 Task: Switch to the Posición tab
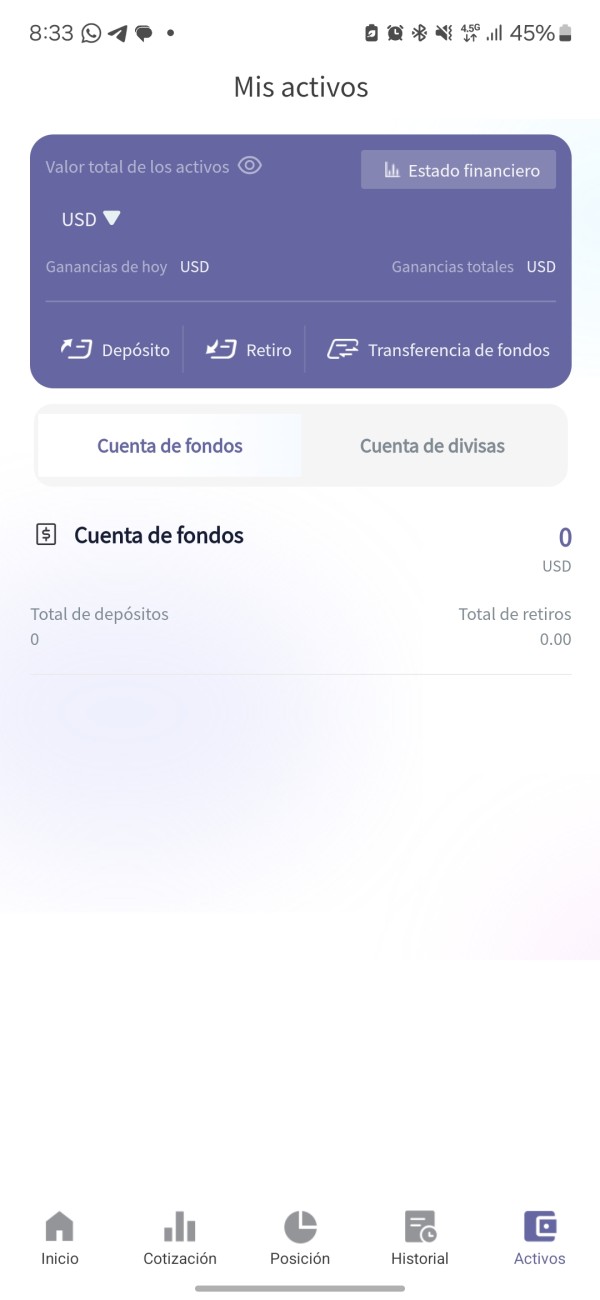[x=300, y=1239]
